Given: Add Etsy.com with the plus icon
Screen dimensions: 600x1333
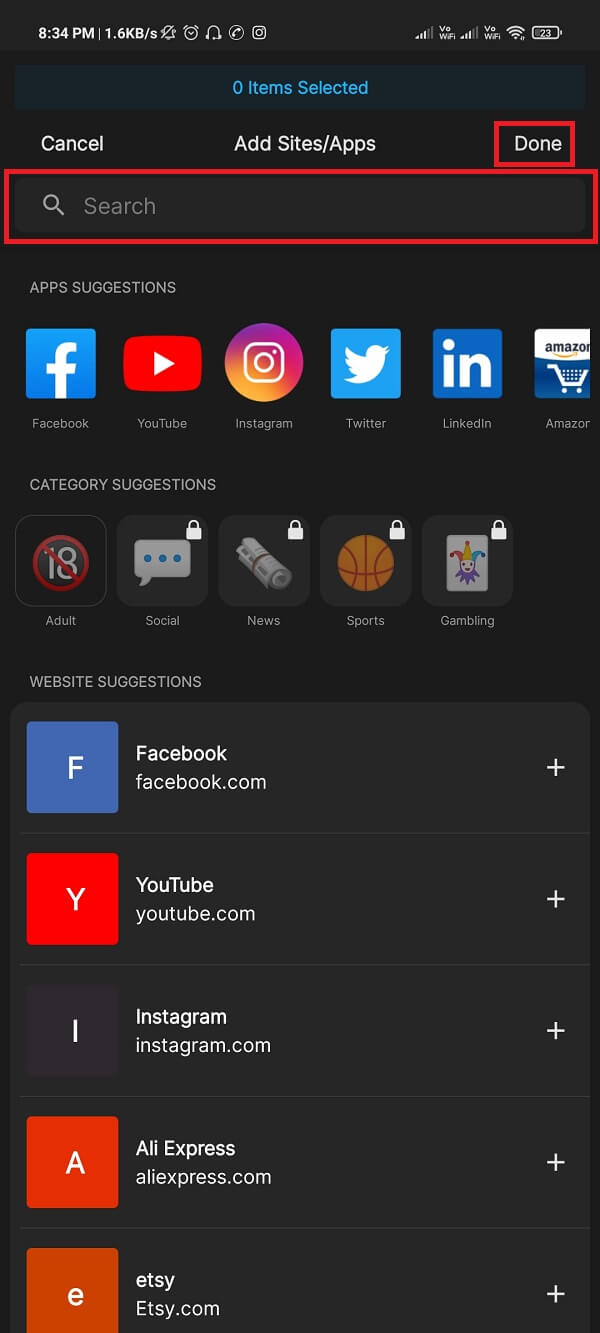Looking at the screenshot, I should tap(556, 1294).
